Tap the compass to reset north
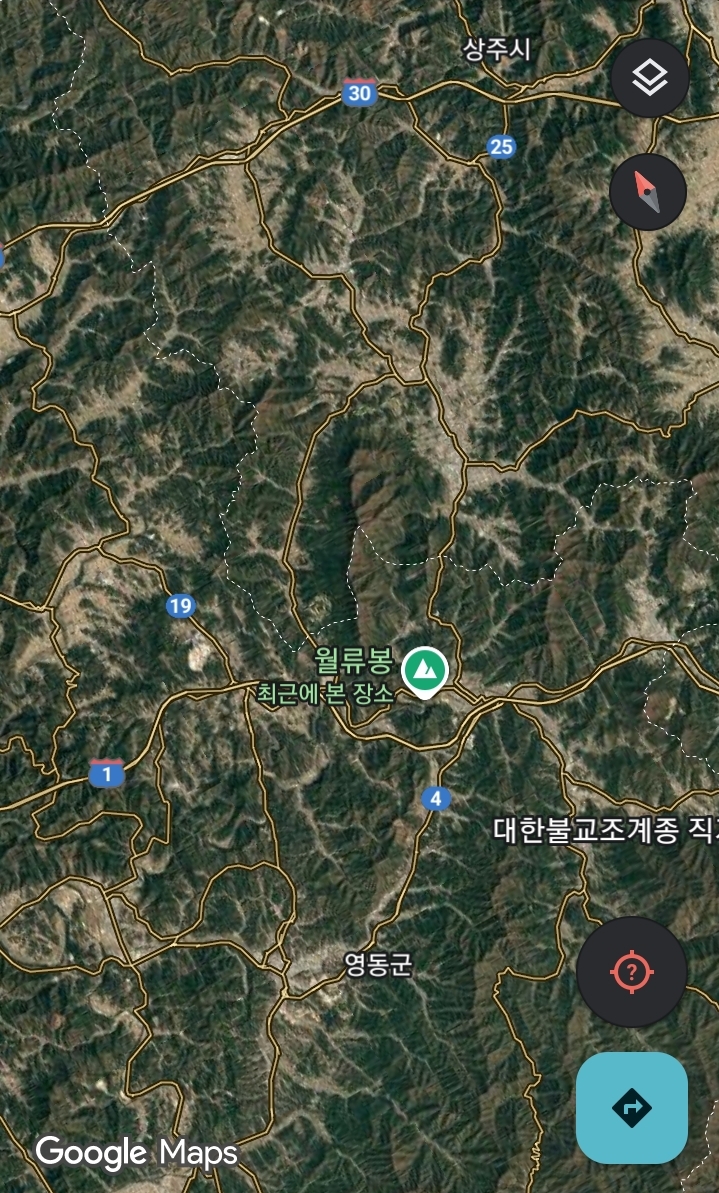Image resolution: width=719 pixels, height=1193 pixels. click(648, 192)
